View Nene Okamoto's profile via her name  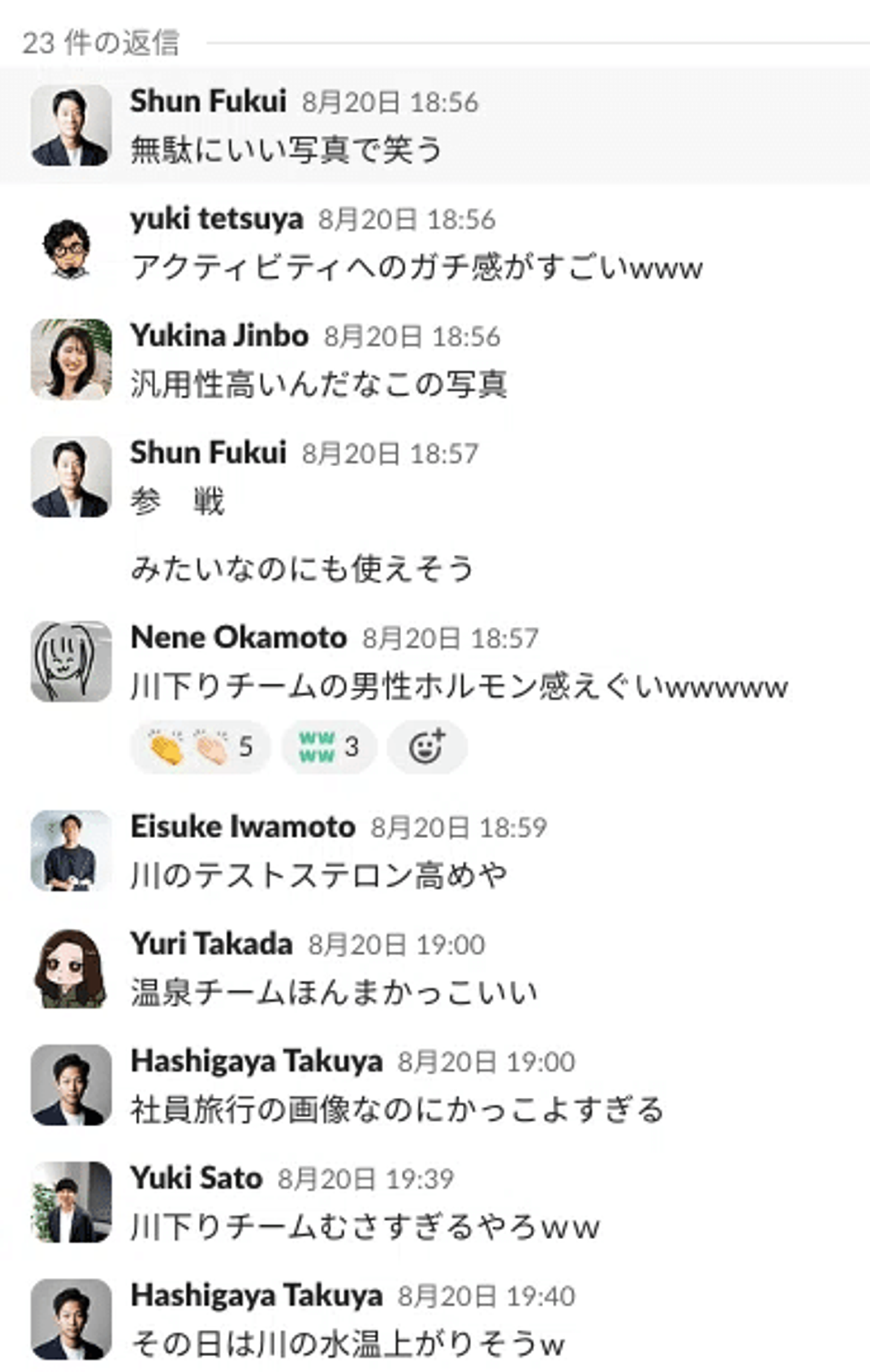click(239, 638)
